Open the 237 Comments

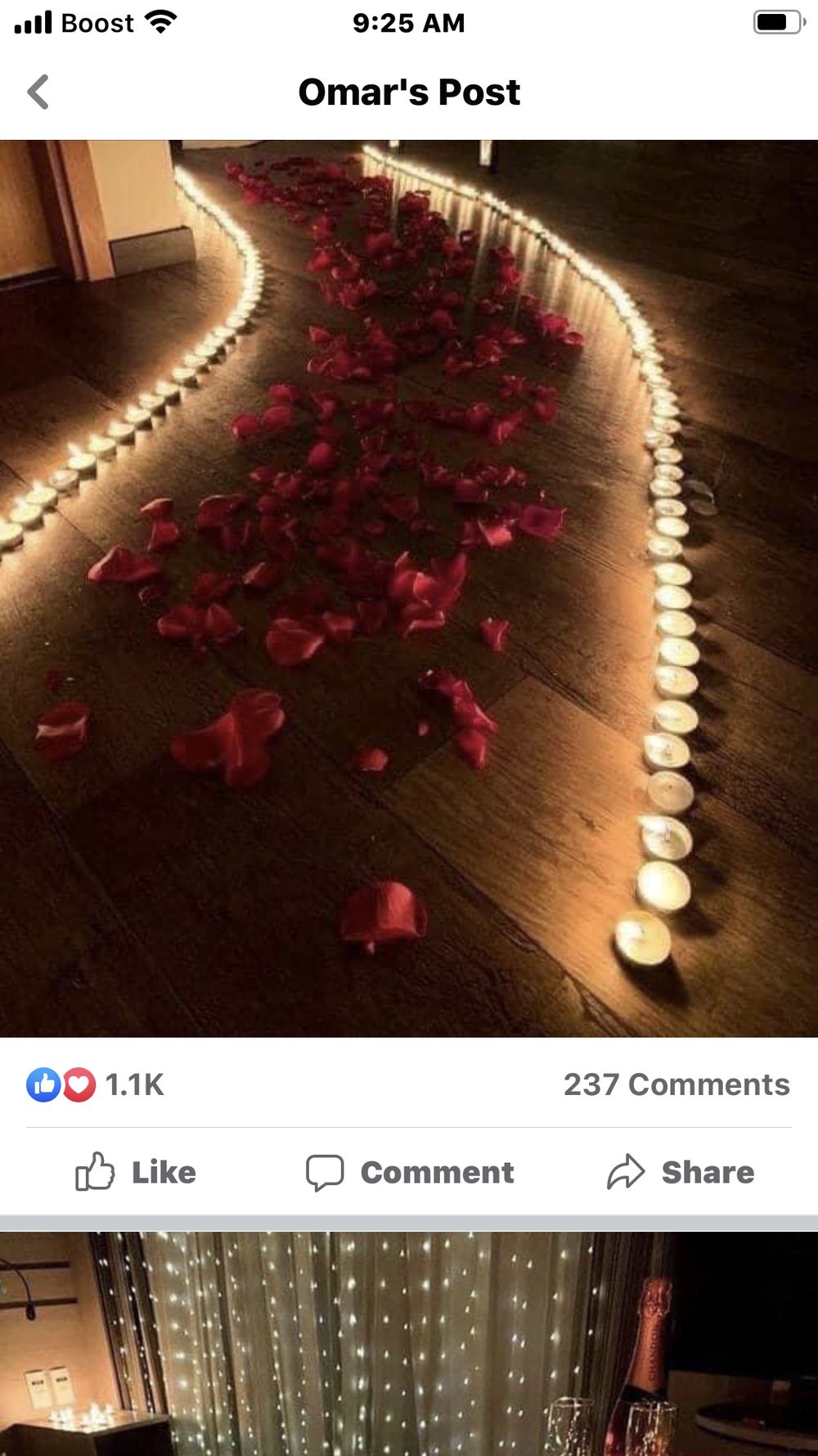pyautogui.click(x=676, y=1084)
